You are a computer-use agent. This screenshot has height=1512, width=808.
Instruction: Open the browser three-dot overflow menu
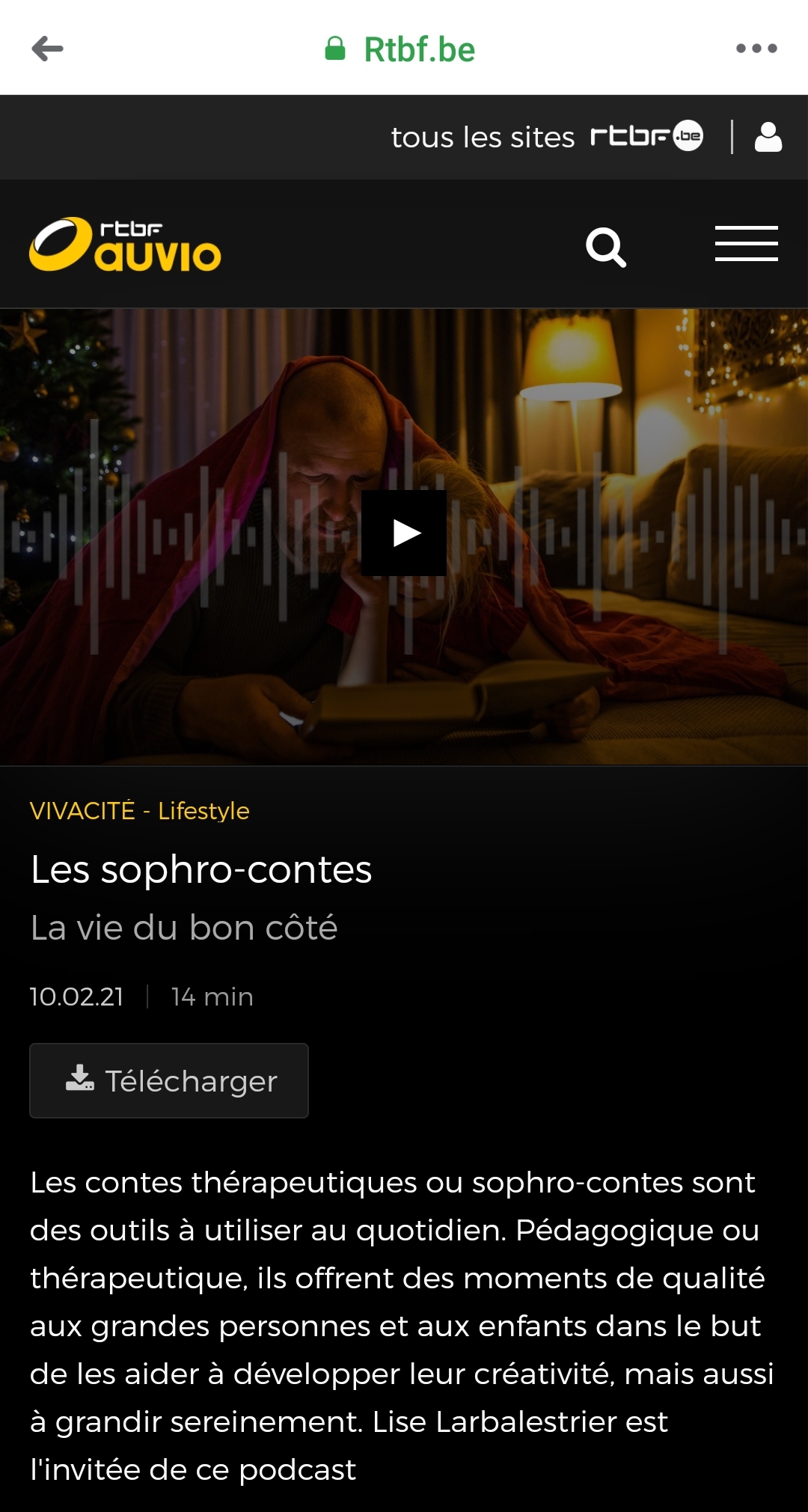point(756,49)
